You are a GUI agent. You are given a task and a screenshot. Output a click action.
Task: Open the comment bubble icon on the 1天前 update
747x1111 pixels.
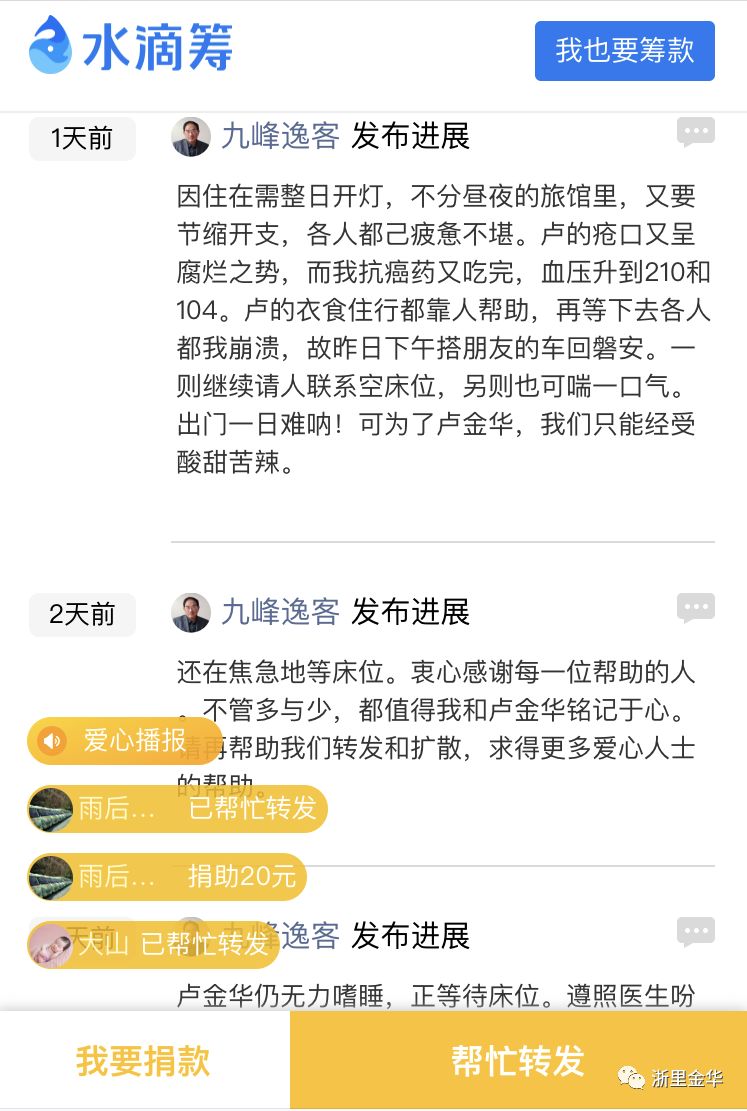click(695, 130)
